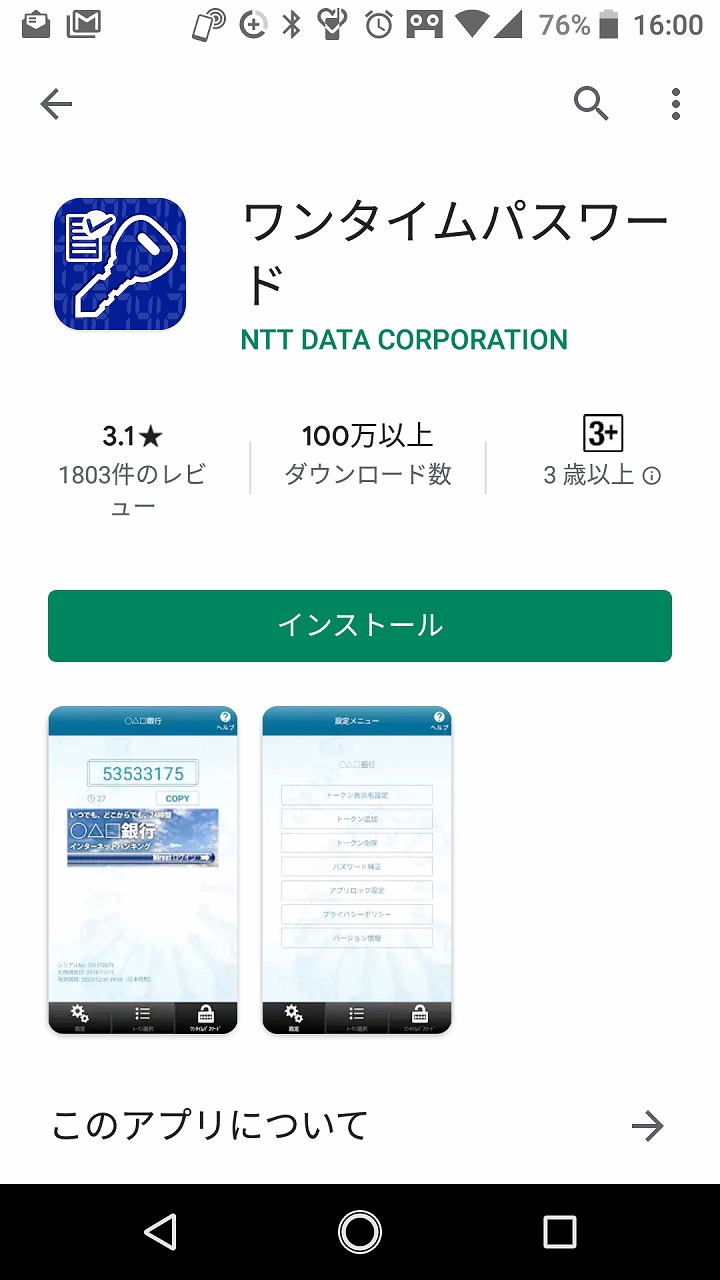This screenshot has width=720, height=1280.
Task: Expand このアプリについて with the arrow
Action: click(x=648, y=1127)
